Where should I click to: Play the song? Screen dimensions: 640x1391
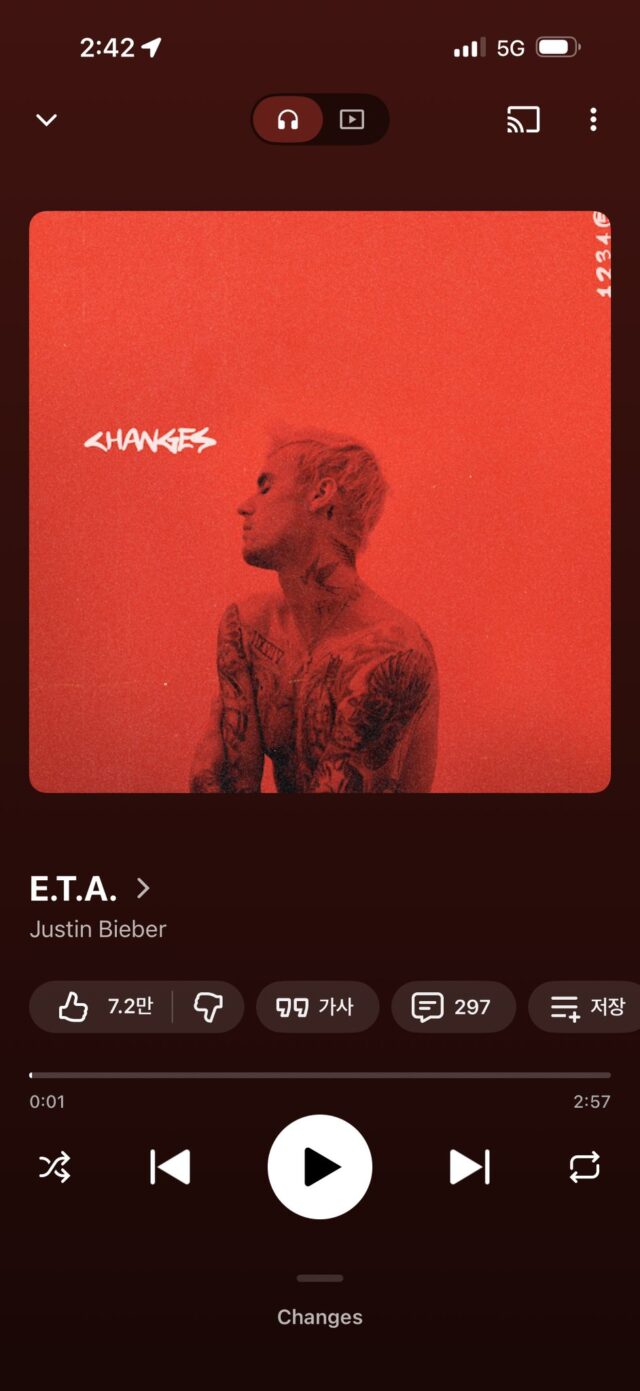click(x=320, y=1167)
